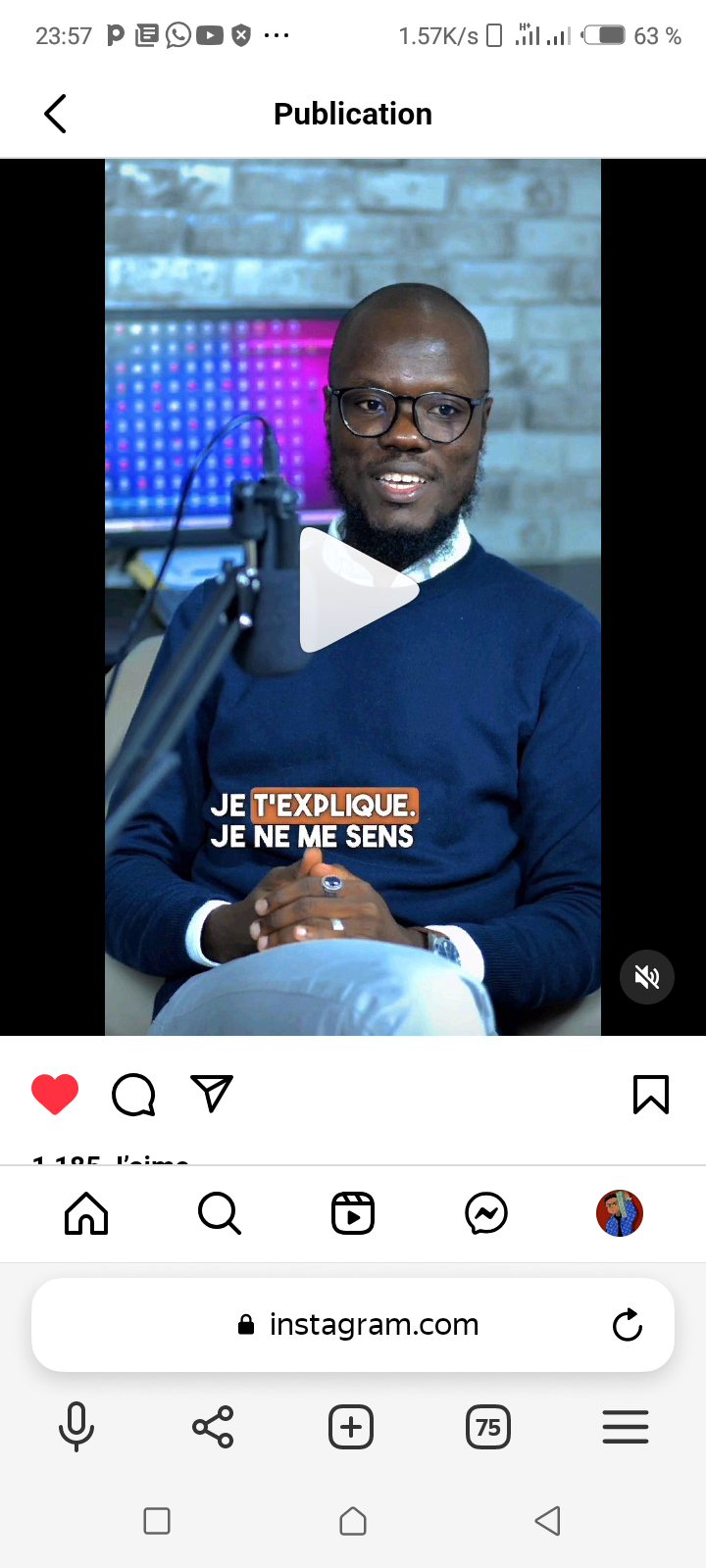The height and width of the screenshot is (1568, 706).
Task: Go to the Instagram home feed
Action: [x=86, y=1213]
